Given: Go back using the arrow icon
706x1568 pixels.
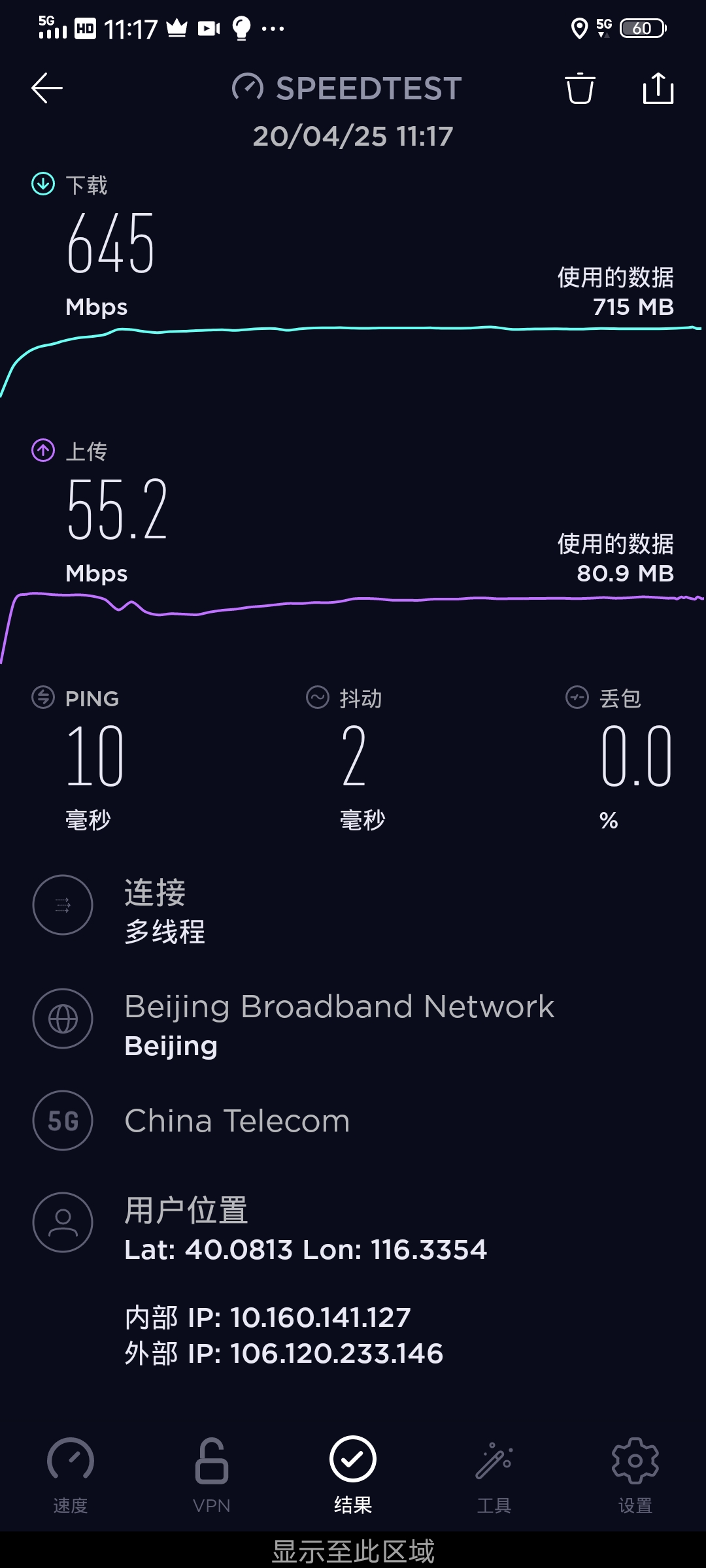Looking at the screenshot, I should pos(47,88).
